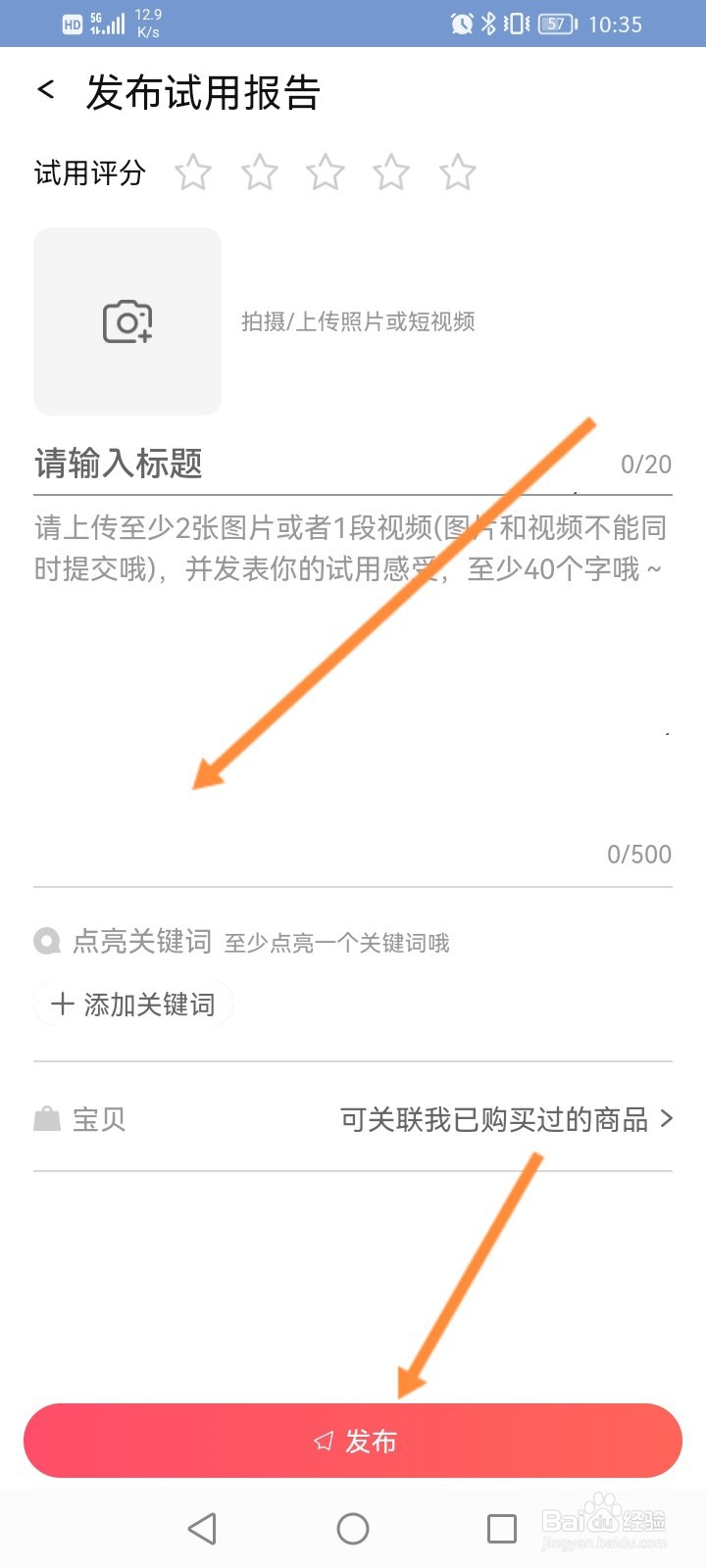Image resolution: width=706 pixels, height=1568 pixels.
Task: Select the first star for 试用评分
Action: tap(193, 171)
